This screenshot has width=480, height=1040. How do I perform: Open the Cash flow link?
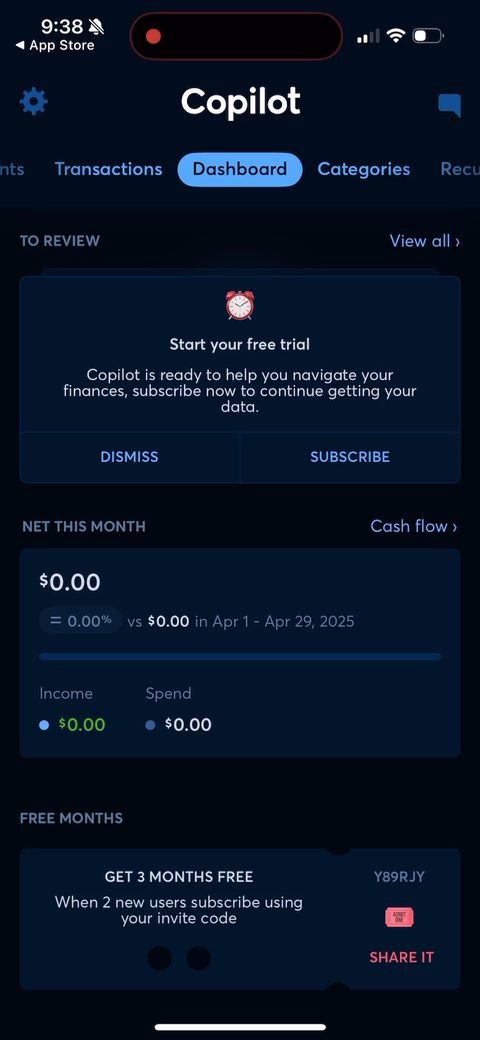414,526
